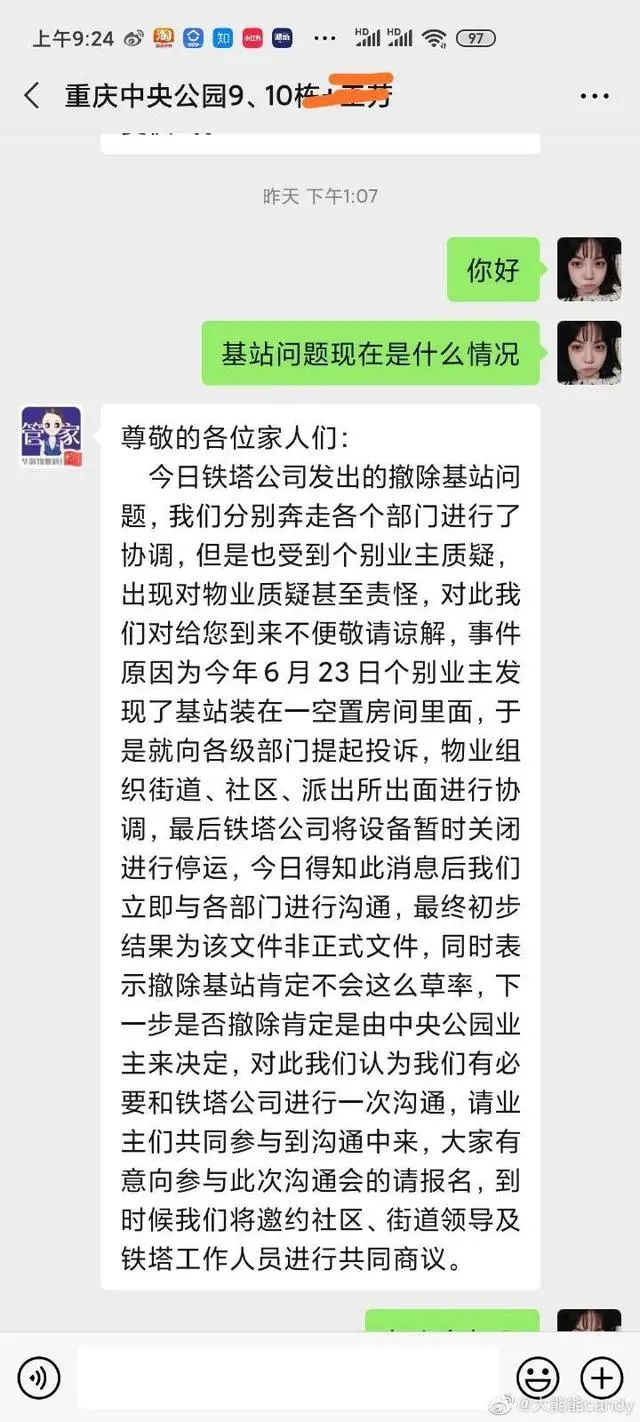Open the chat's three-dot options menu
The height and width of the screenshot is (1422, 640).
click(x=594, y=96)
